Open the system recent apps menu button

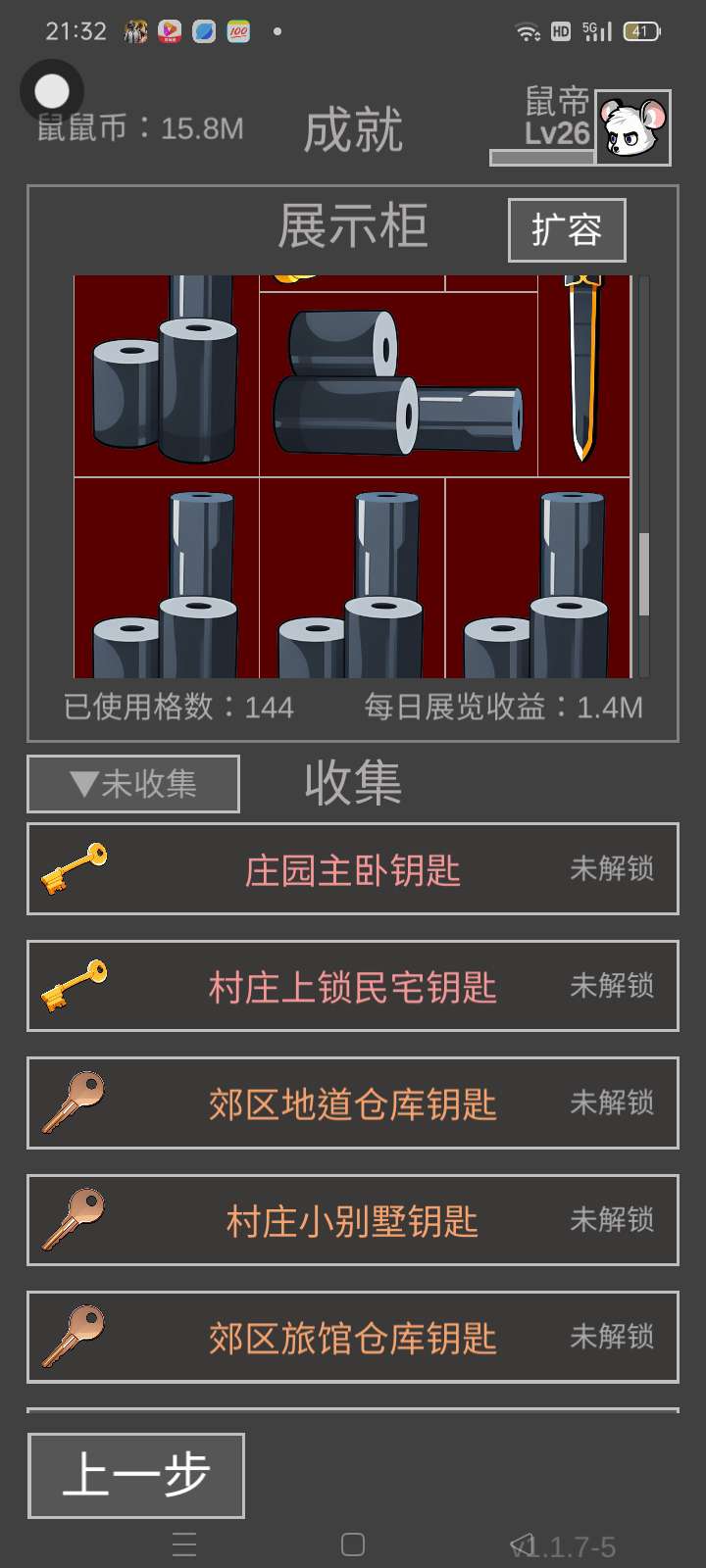184,1545
